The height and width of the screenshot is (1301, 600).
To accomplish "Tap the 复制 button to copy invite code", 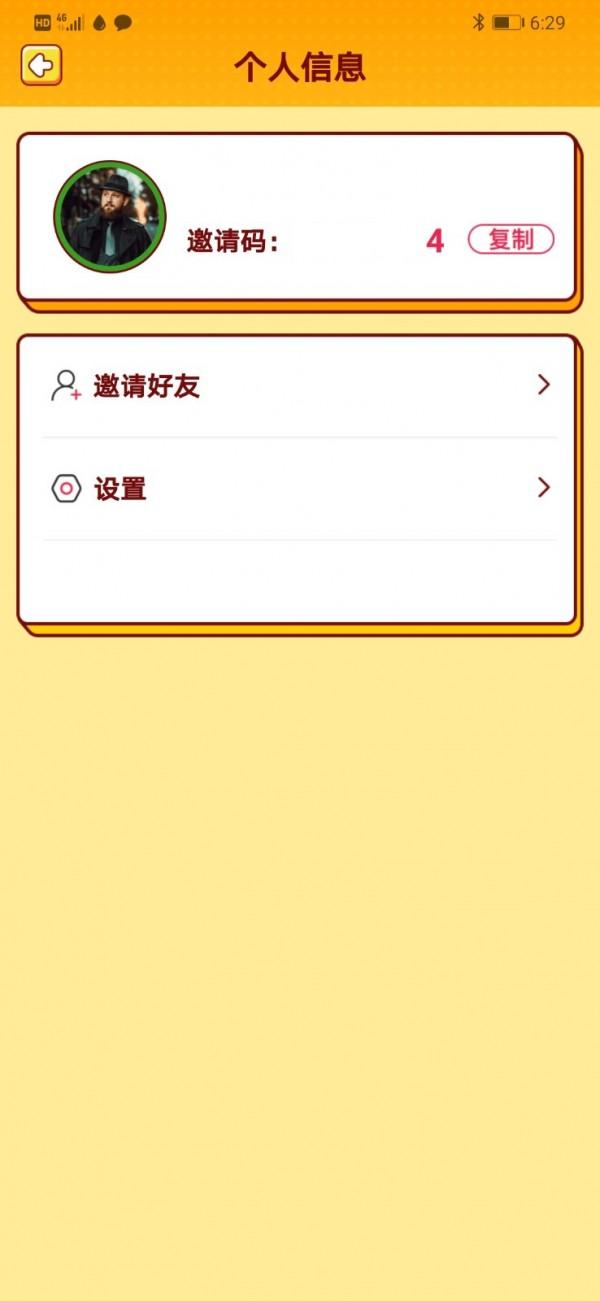I will coord(511,240).
